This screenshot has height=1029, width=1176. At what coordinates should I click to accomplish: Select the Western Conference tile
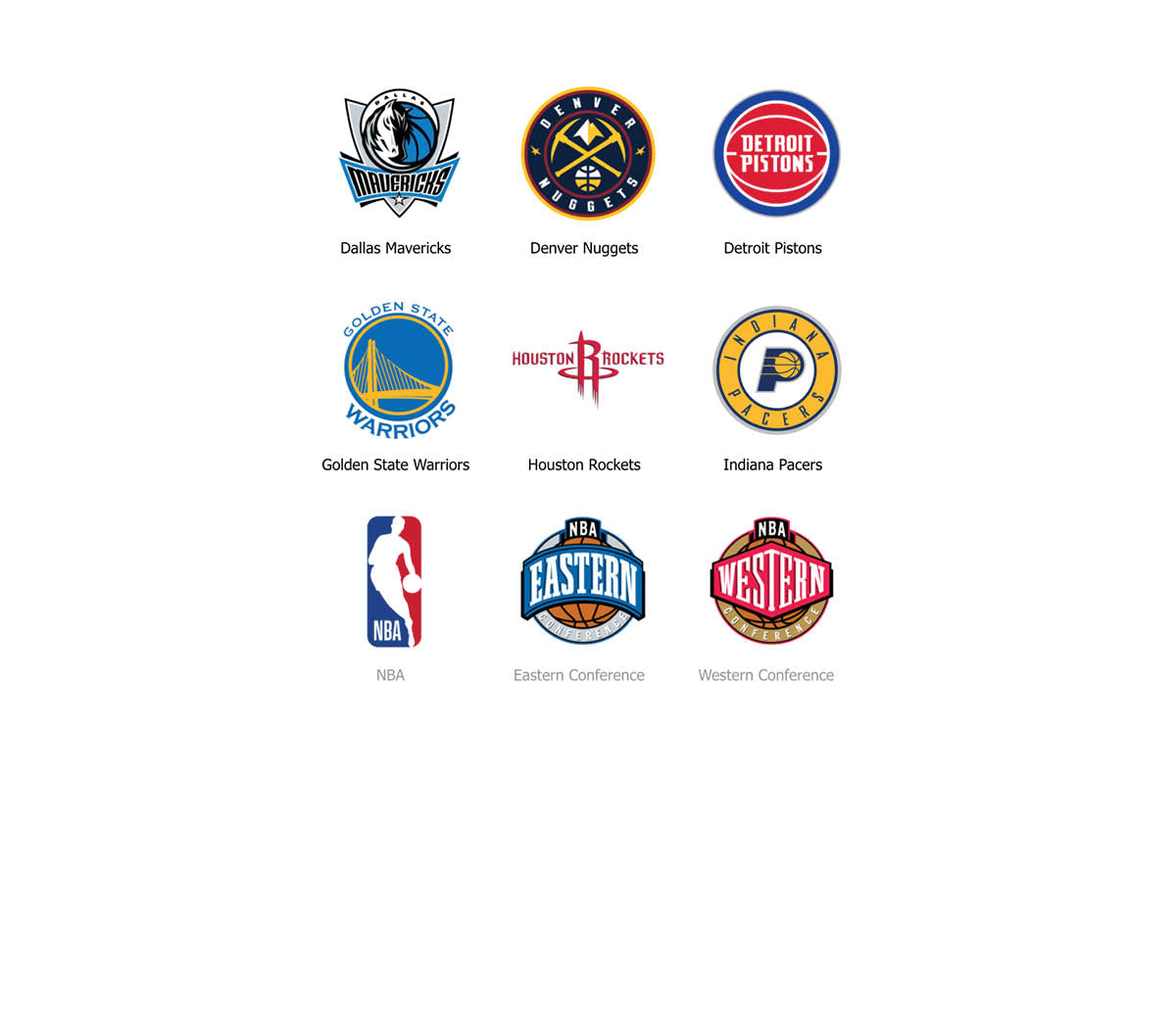[770, 581]
